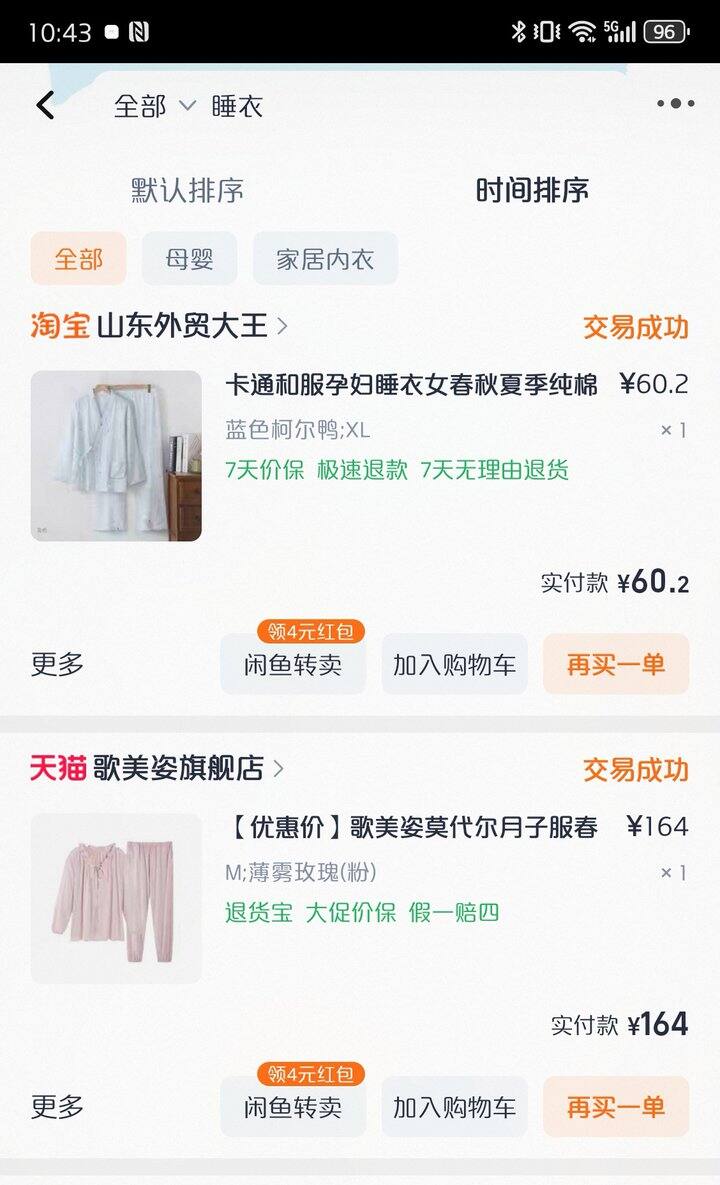Tap 再买一单 for the 歌美姿 order
This screenshot has height=1185, width=720.
(616, 1107)
